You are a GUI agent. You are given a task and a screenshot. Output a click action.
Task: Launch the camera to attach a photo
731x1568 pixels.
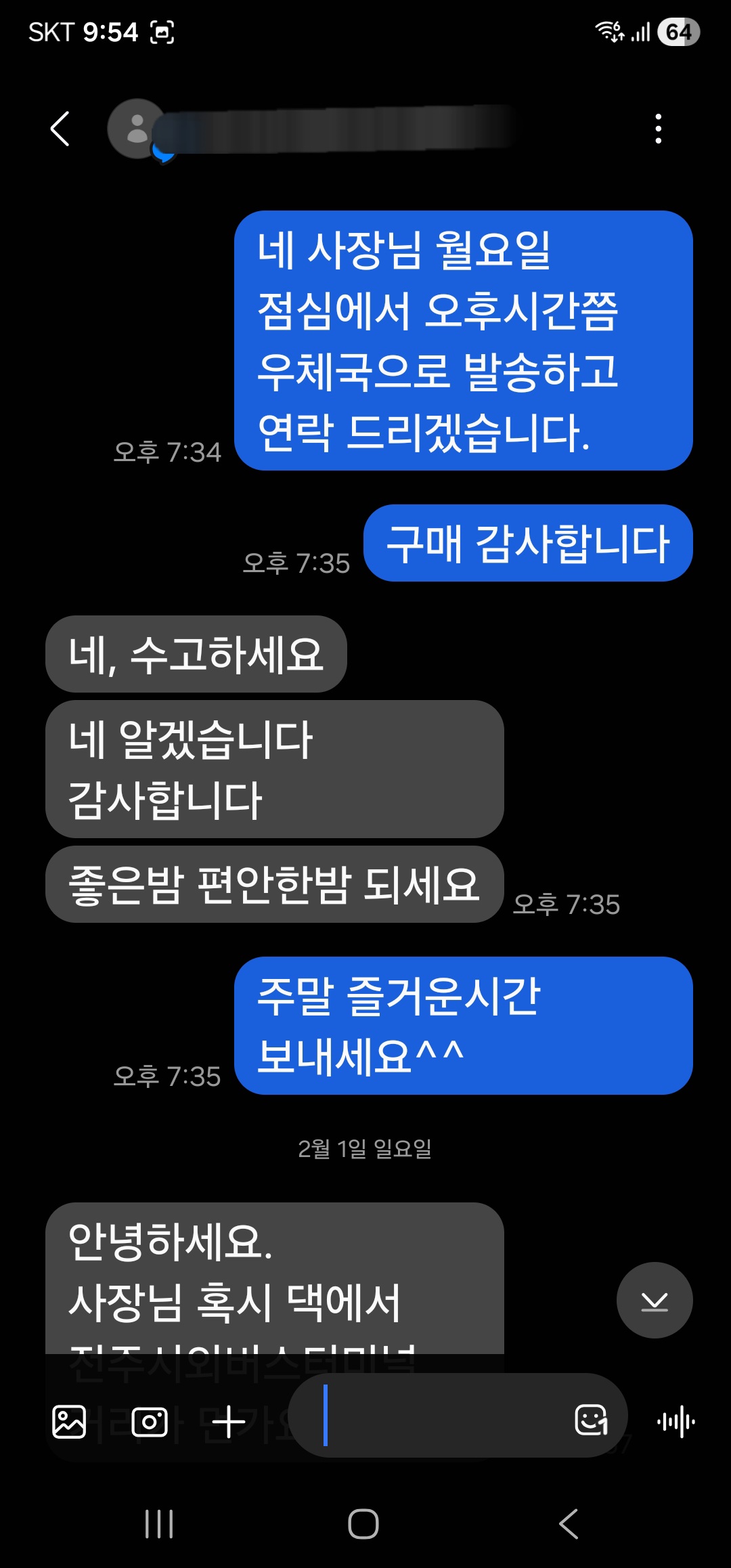[149, 1421]
